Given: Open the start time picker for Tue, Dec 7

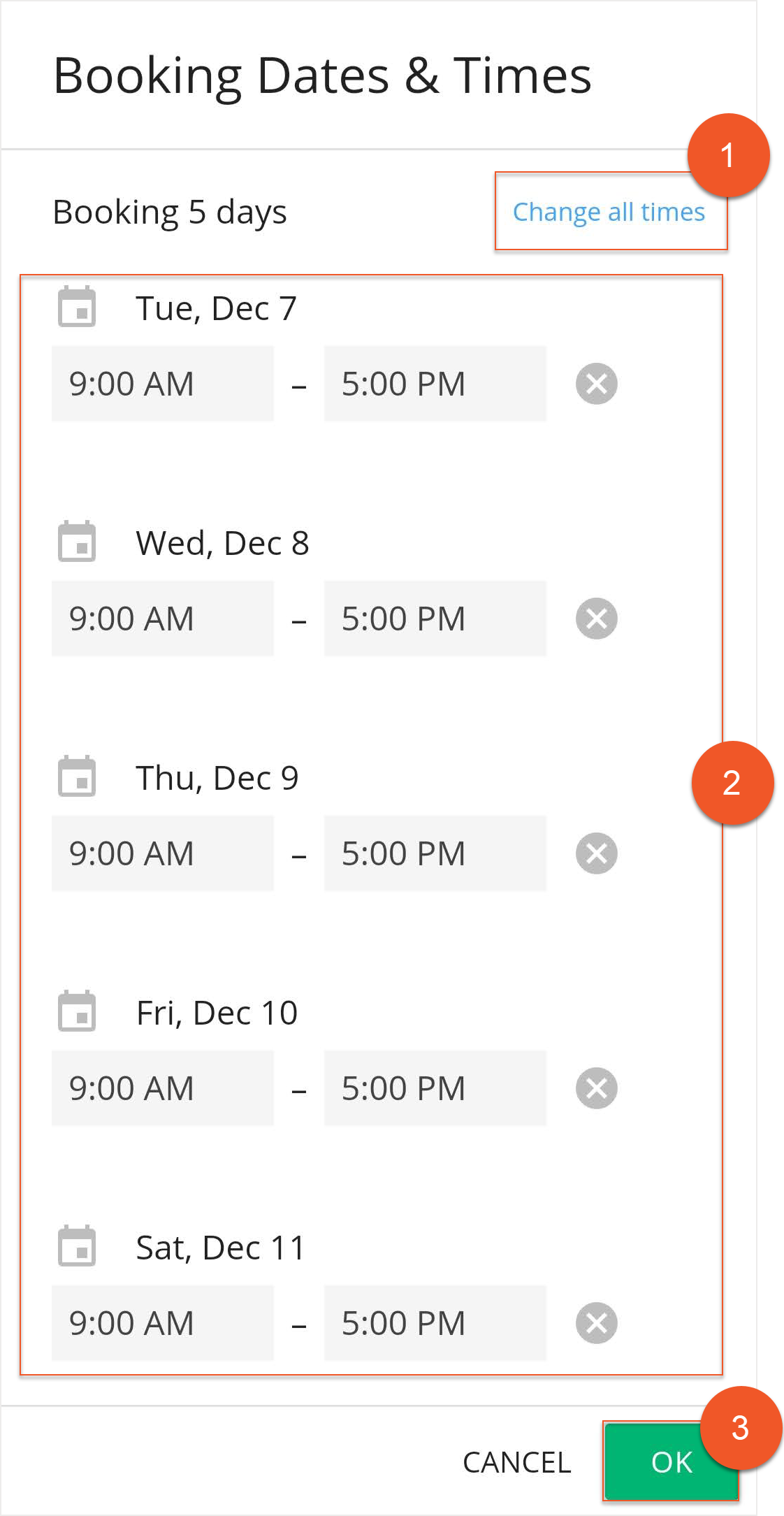Looking at the screenshot, I should tap(162, 383).
